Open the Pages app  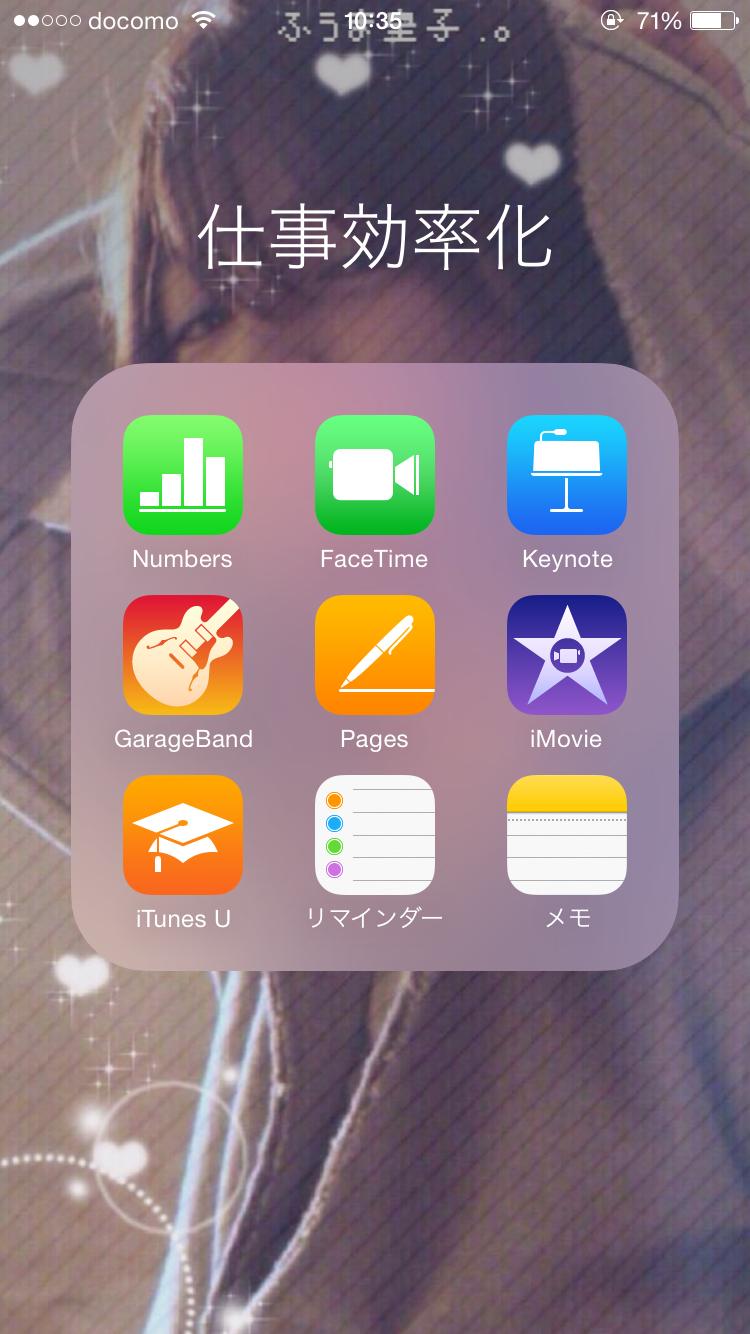[x=375, y=655]
